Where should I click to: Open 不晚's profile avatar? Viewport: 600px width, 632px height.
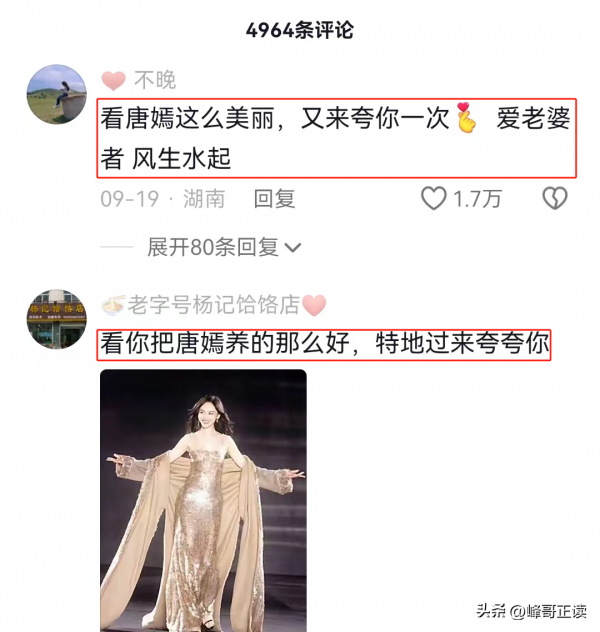[x=56, y=94]
